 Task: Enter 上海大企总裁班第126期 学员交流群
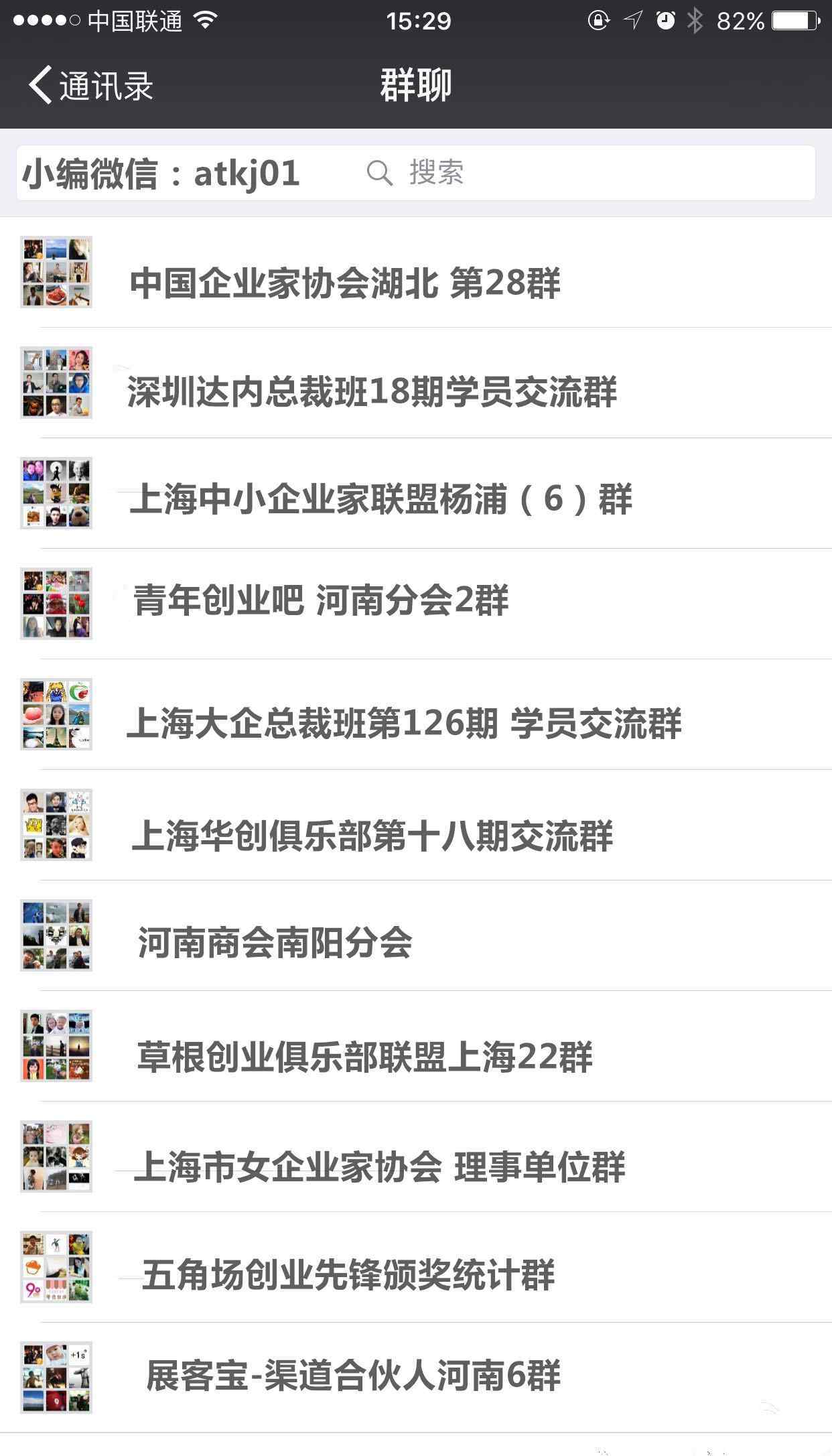click(x=404, y=723)
